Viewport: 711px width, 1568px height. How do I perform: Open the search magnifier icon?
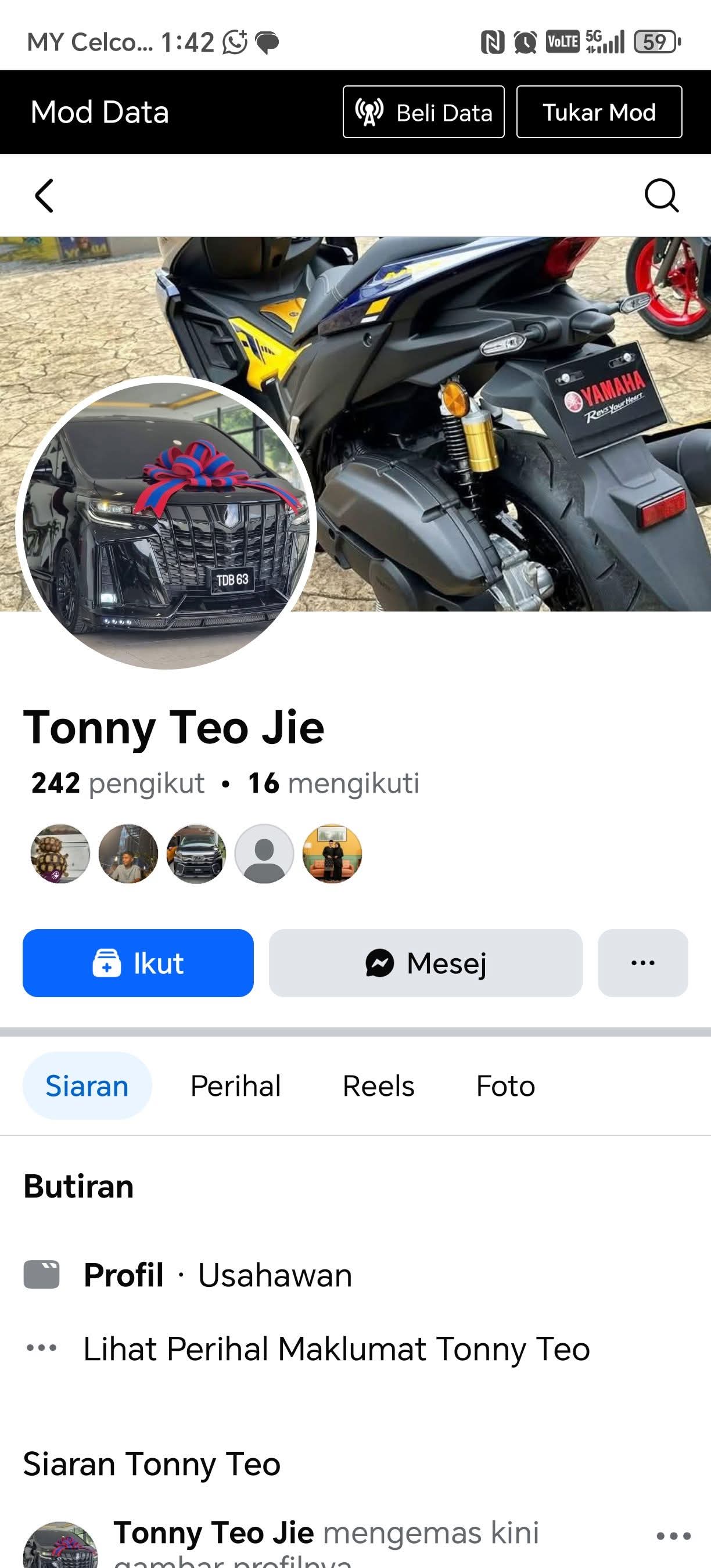tap(661, 195)
